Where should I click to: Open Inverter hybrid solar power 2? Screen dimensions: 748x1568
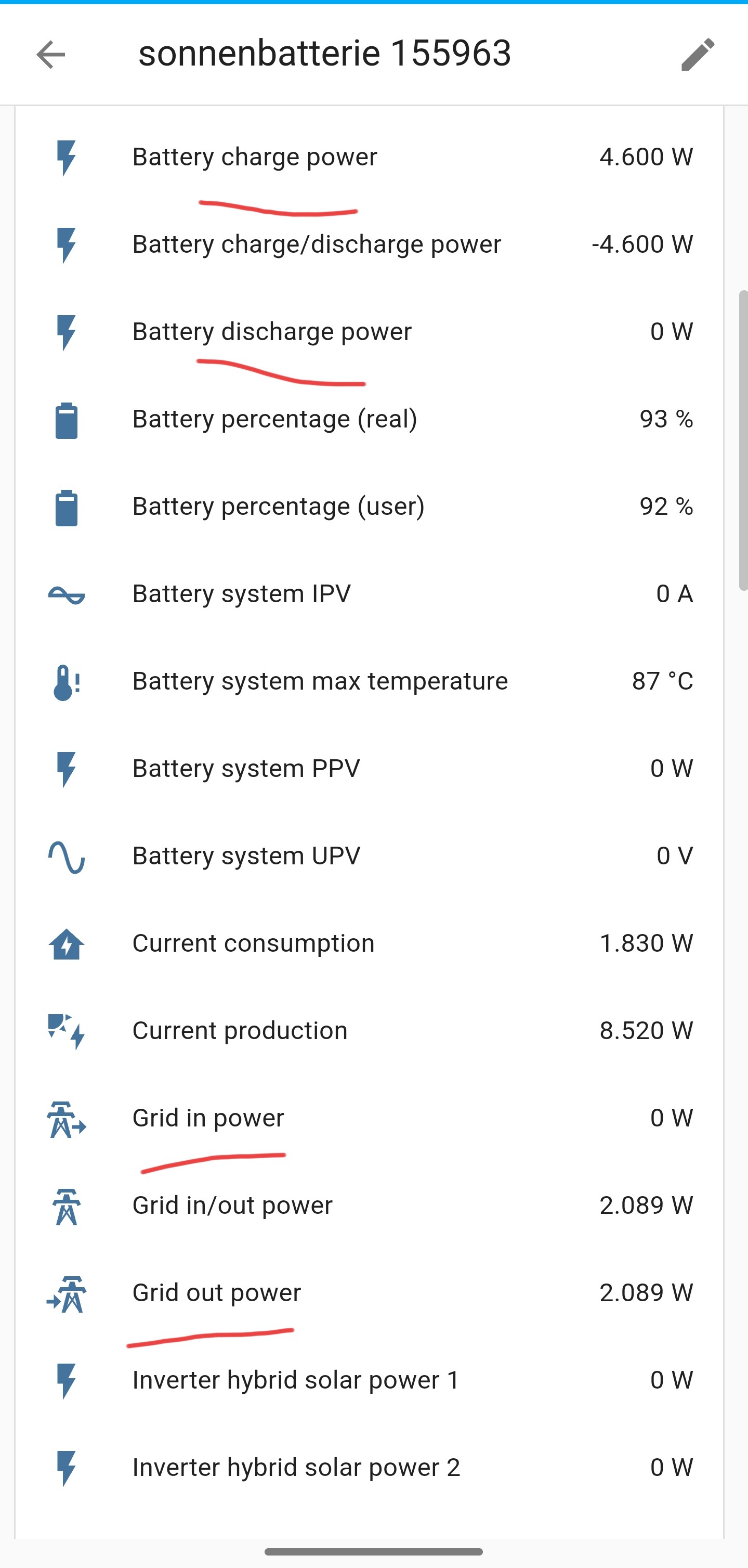[370, 1468]
